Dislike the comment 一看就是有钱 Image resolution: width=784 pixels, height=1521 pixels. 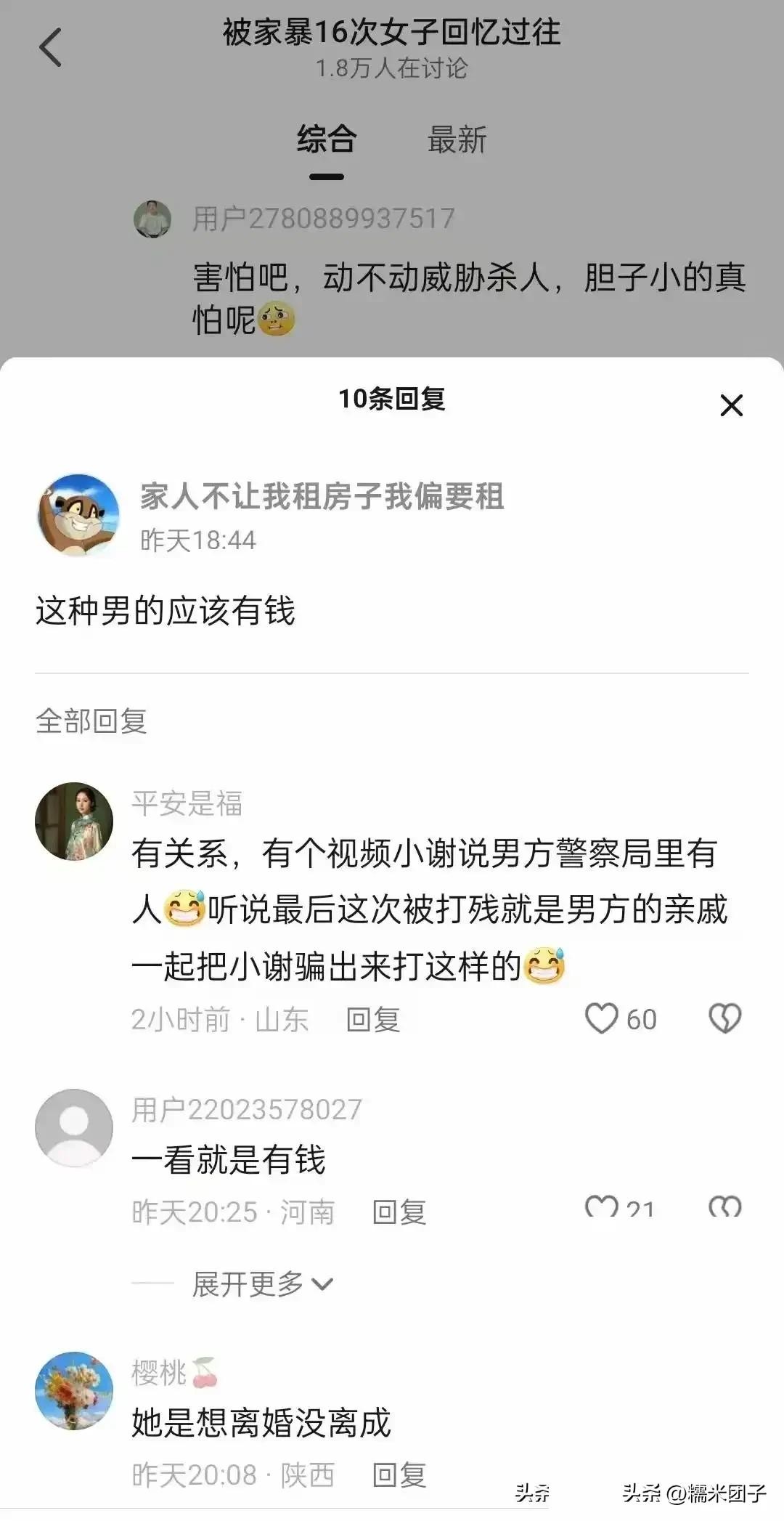pos(724,1209)
